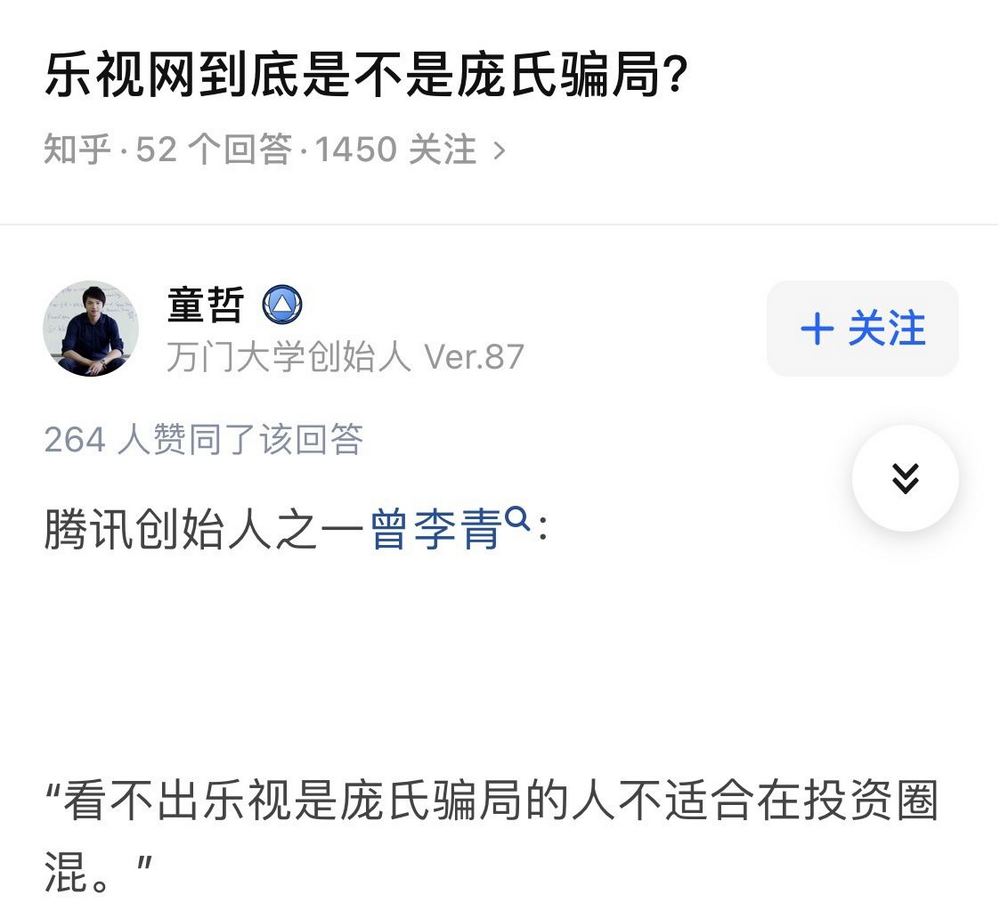The height and width of the screenshot is (919, 1000).
Task: Follow author 童哲 with 关注 button
Action: [x=862, y=328]
